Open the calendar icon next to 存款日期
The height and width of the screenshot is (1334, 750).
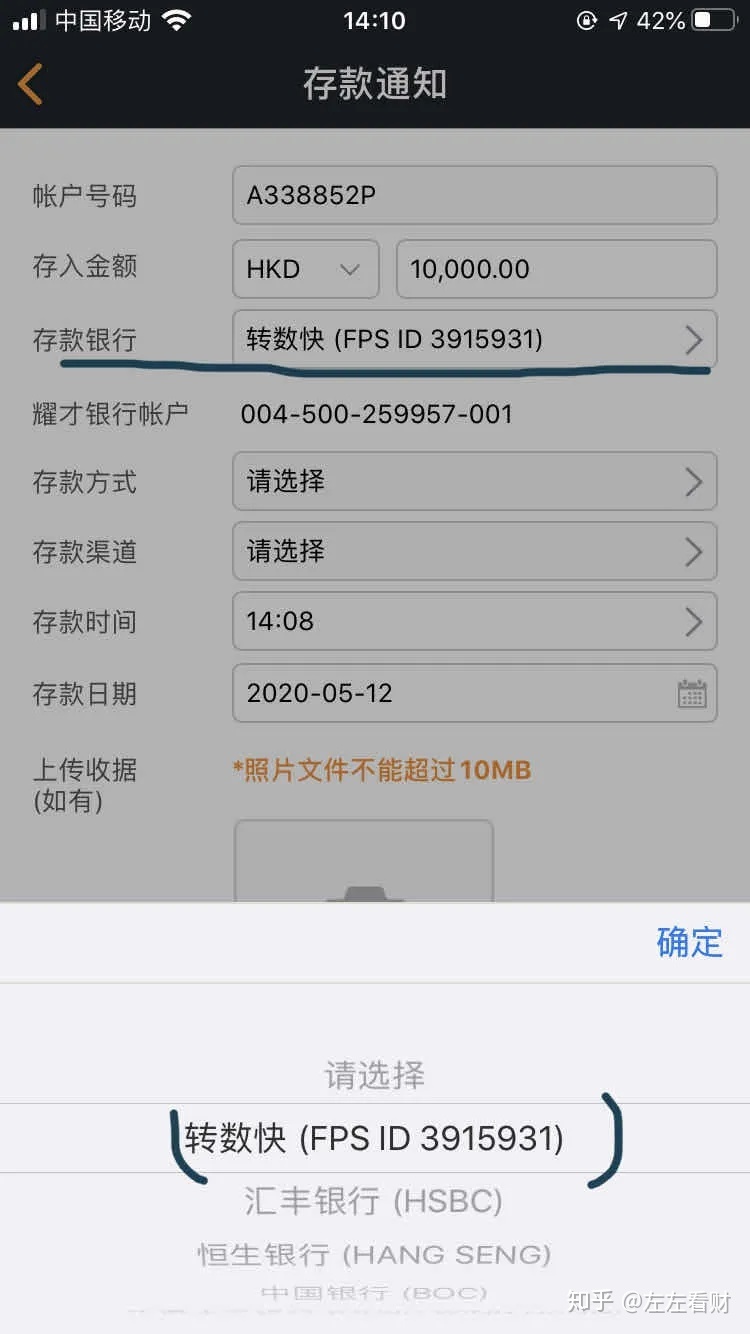(x=693, y=693)
